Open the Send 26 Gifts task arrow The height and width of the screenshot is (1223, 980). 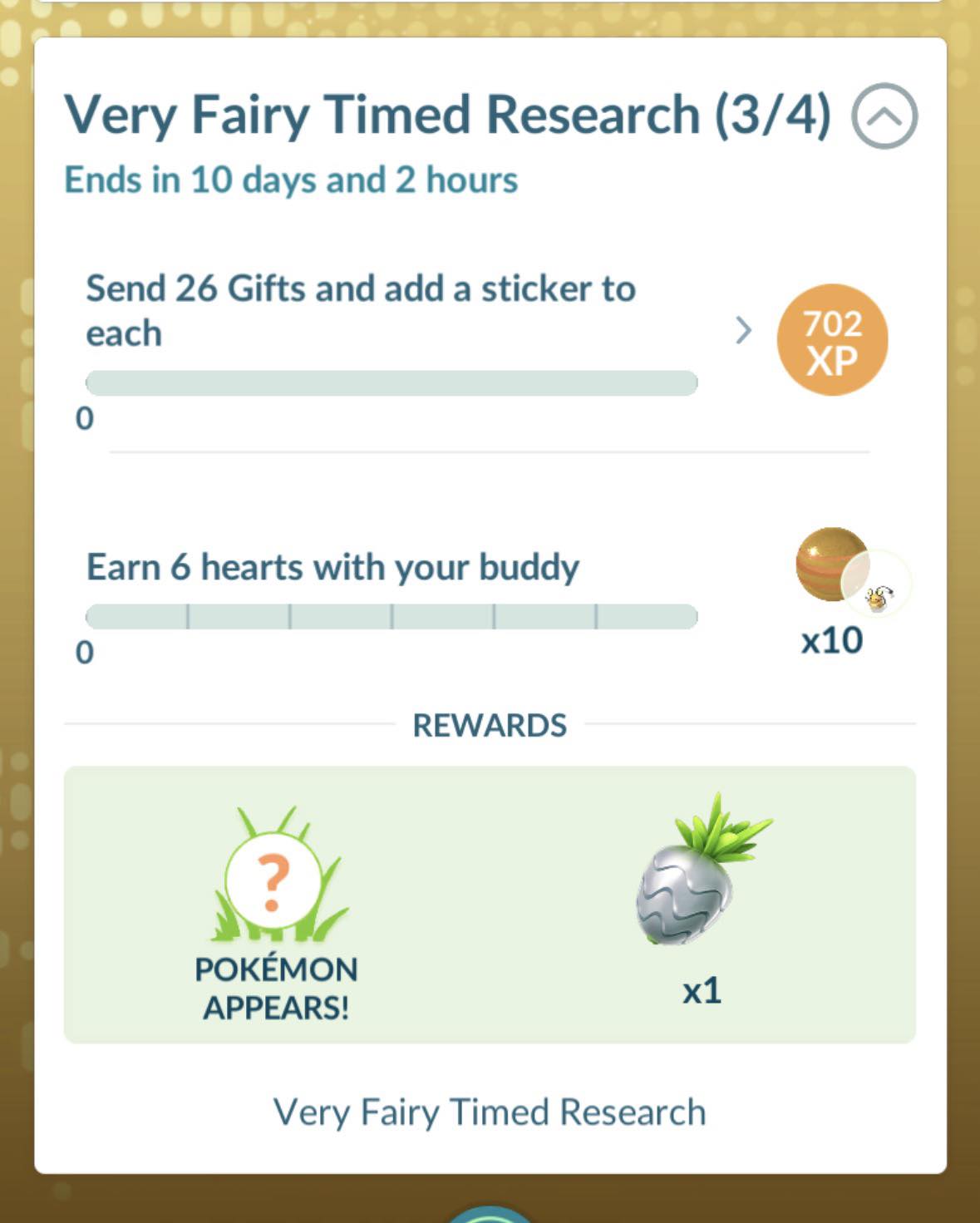pos(743,330)
